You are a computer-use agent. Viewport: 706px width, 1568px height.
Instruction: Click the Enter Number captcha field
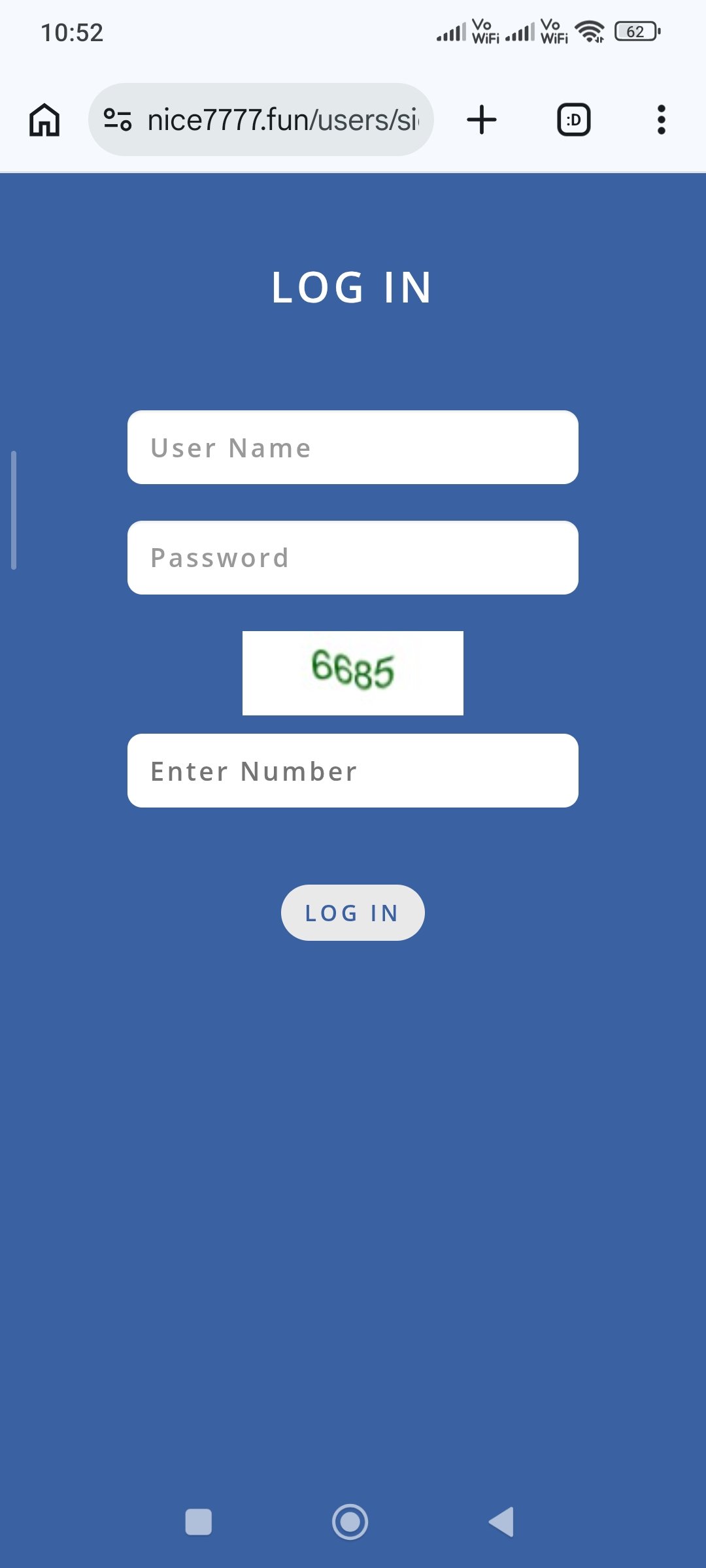(x=352, y=771)
